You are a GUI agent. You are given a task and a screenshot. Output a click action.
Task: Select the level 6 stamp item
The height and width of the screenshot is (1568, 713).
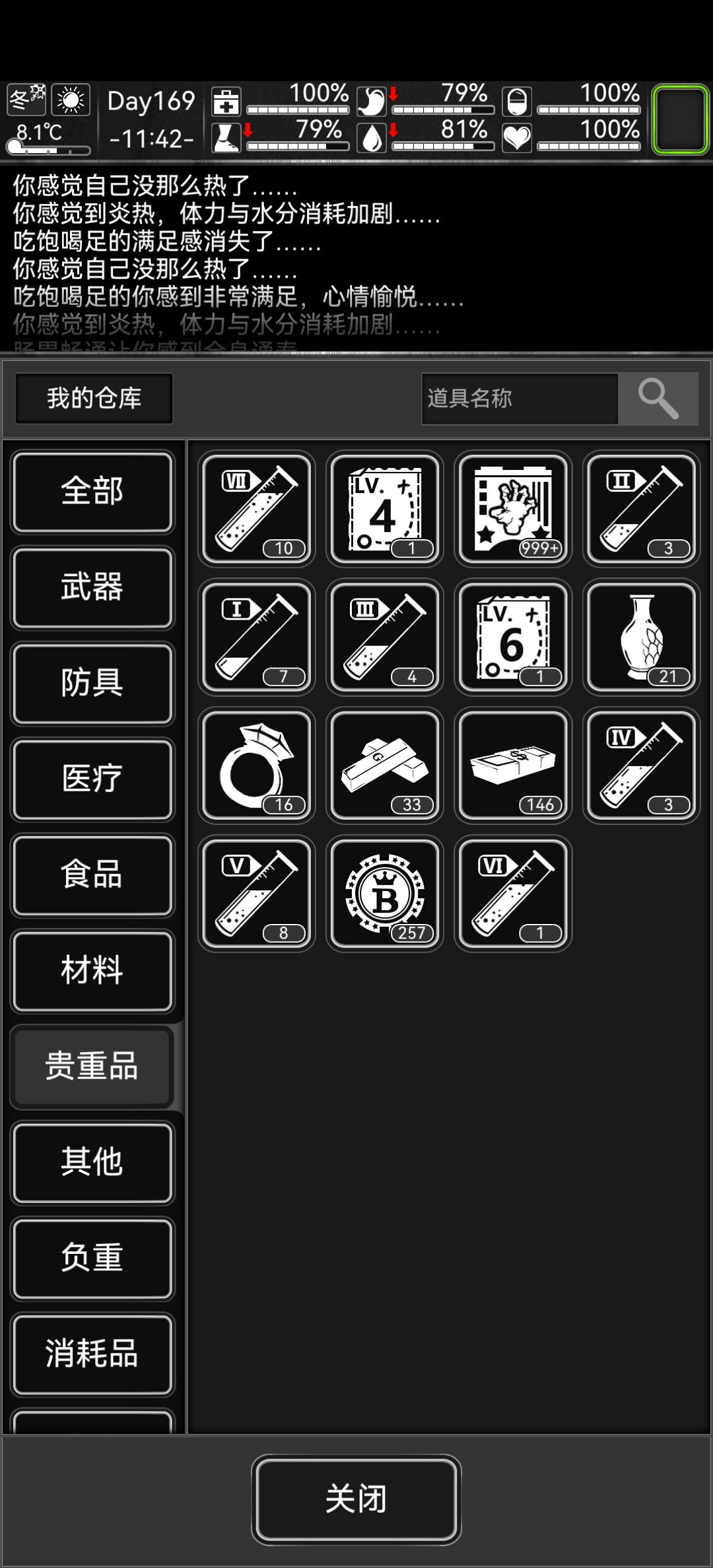point(513,637)
